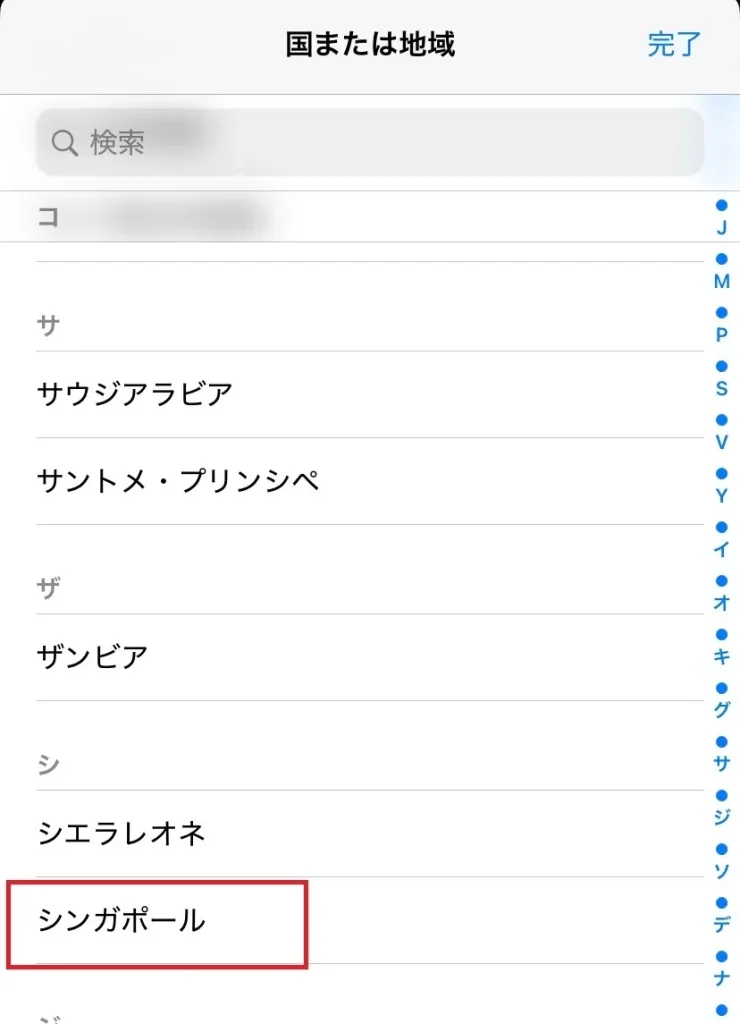Select シエラレオネ from the list
Image resolution: width=740 pixels, height=1024 pixels.
[x=120, y=831]
